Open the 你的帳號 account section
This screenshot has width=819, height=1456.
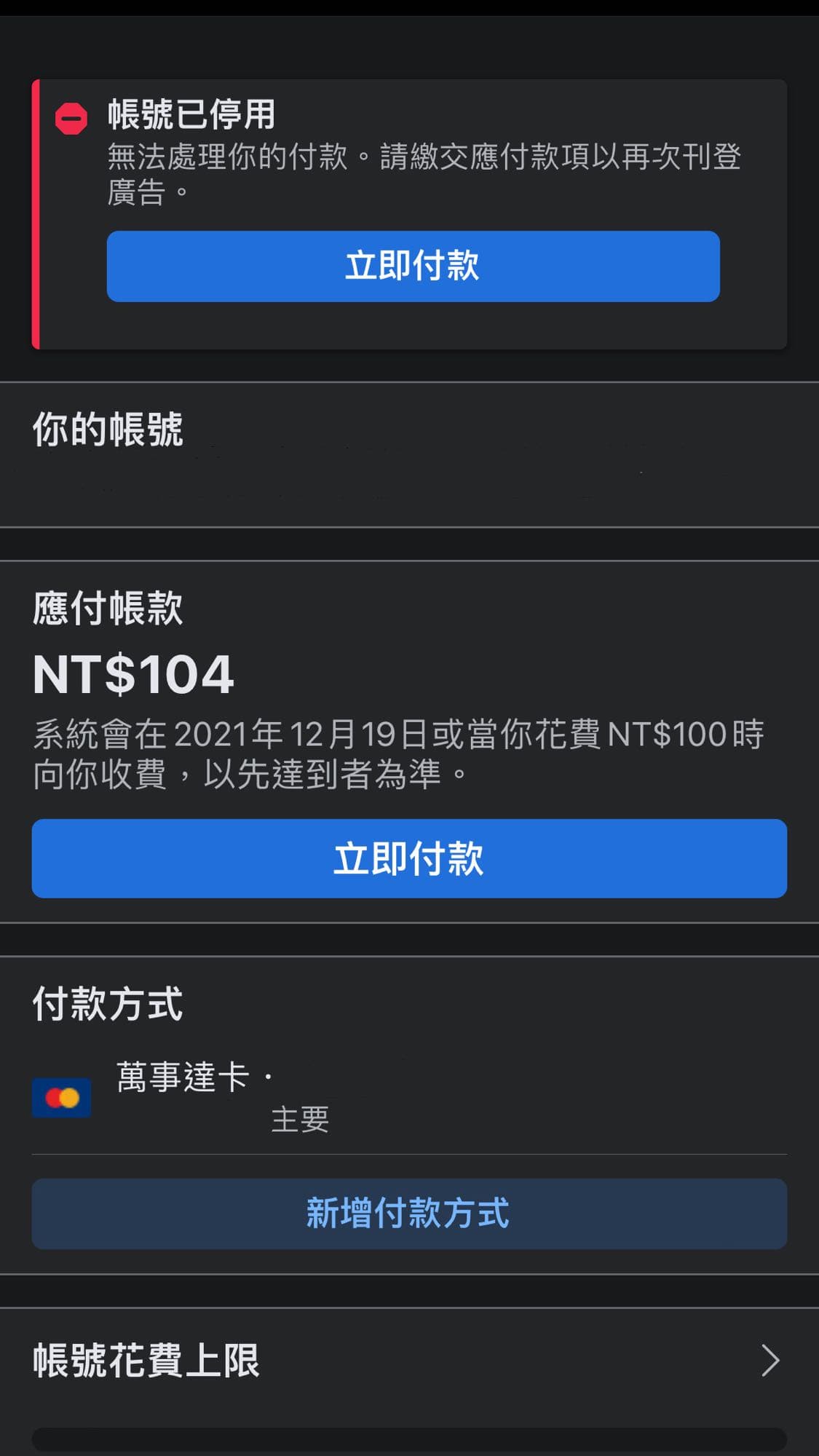point(109,429)
